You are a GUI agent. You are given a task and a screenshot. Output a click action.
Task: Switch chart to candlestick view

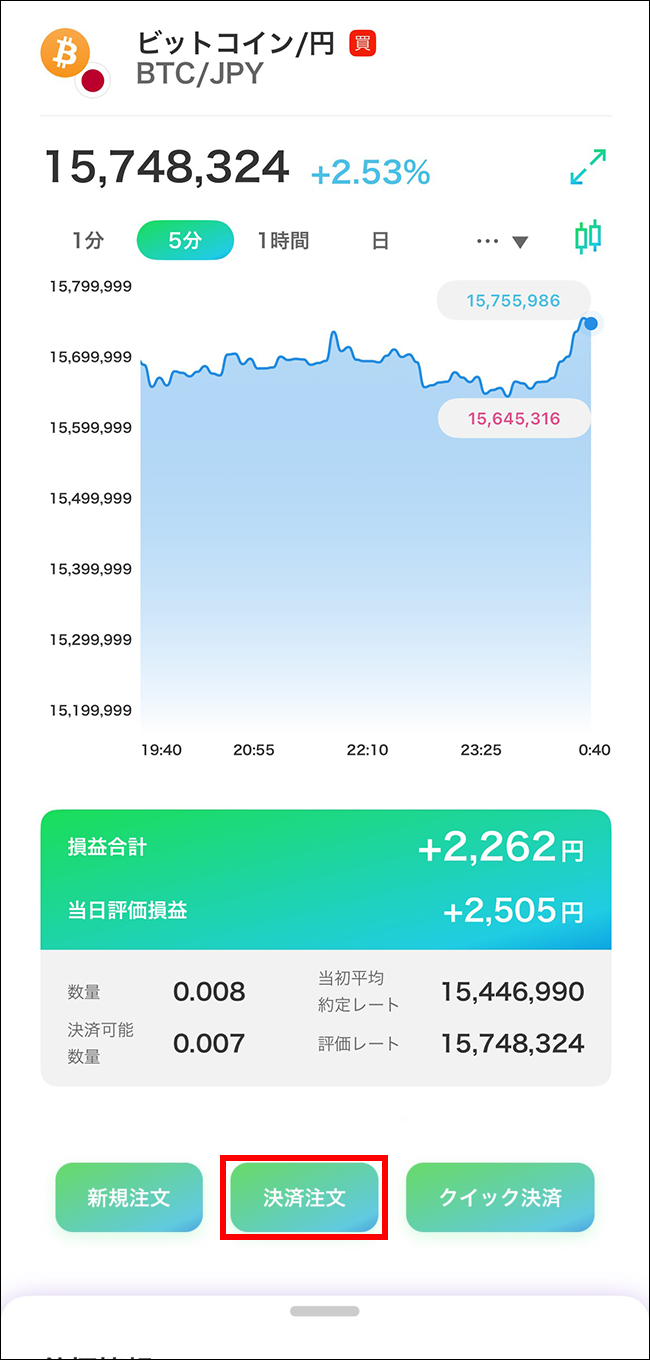589,237
